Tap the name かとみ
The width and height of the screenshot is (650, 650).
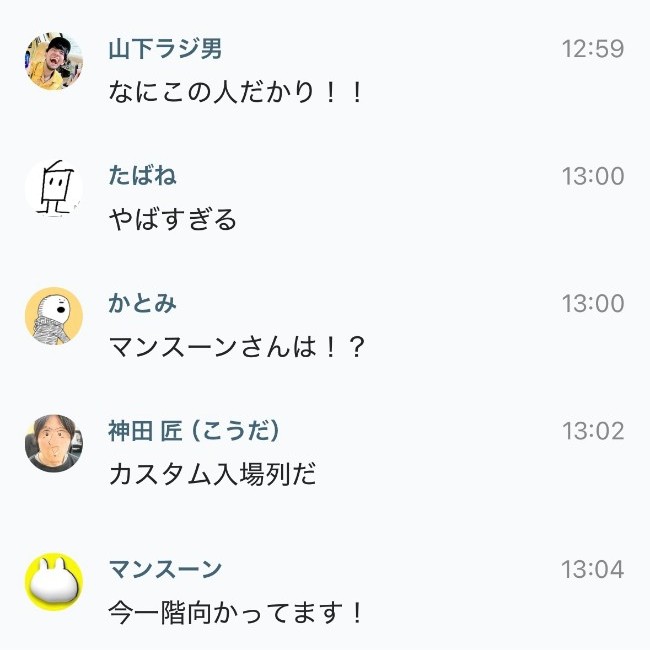[x=142, y=303]
